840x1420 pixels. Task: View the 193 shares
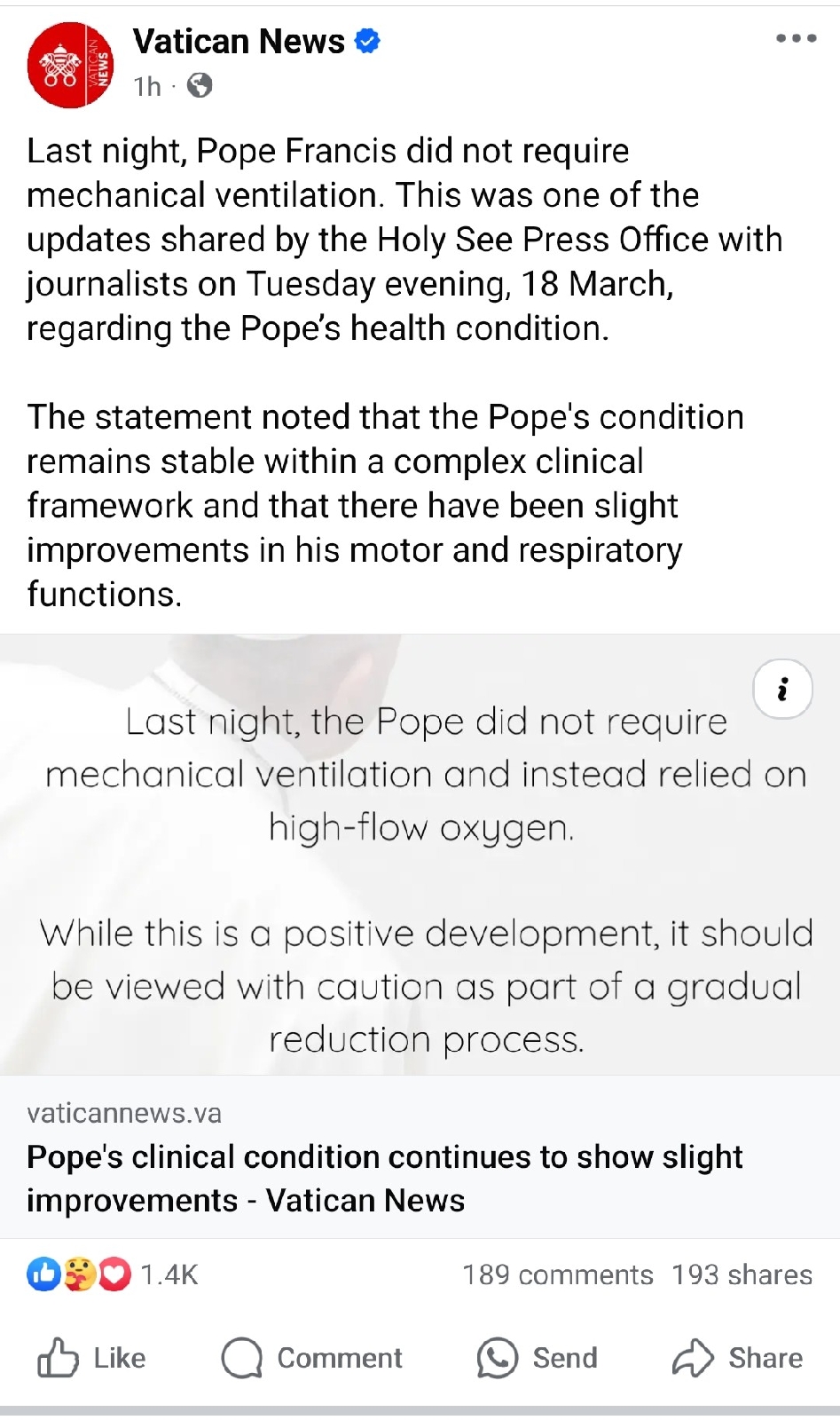(742, 1274)
